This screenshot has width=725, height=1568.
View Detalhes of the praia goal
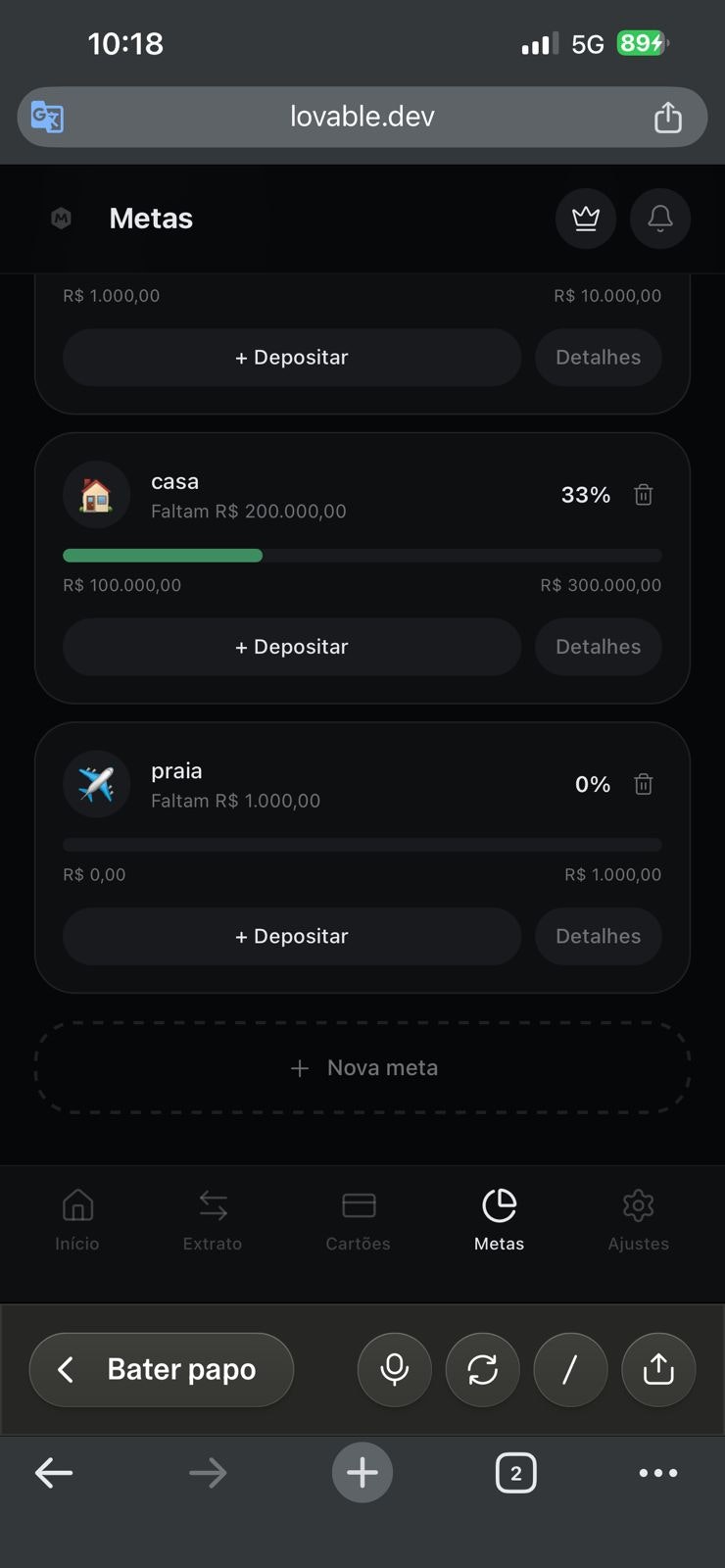click(598, 936)
